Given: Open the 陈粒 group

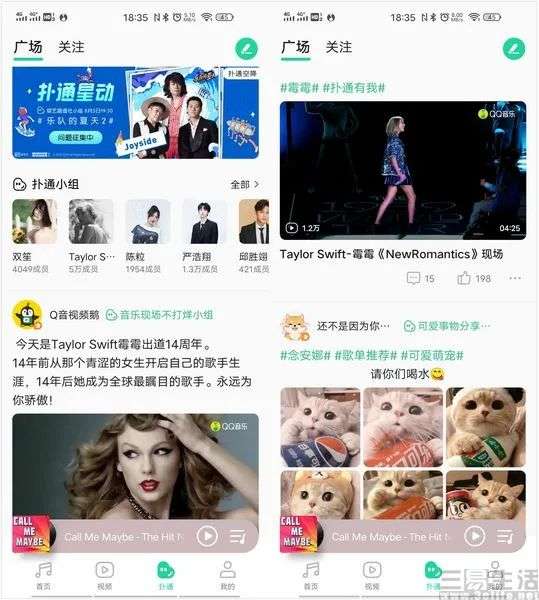Looking at the screenshot, I should tap(148, 236).
